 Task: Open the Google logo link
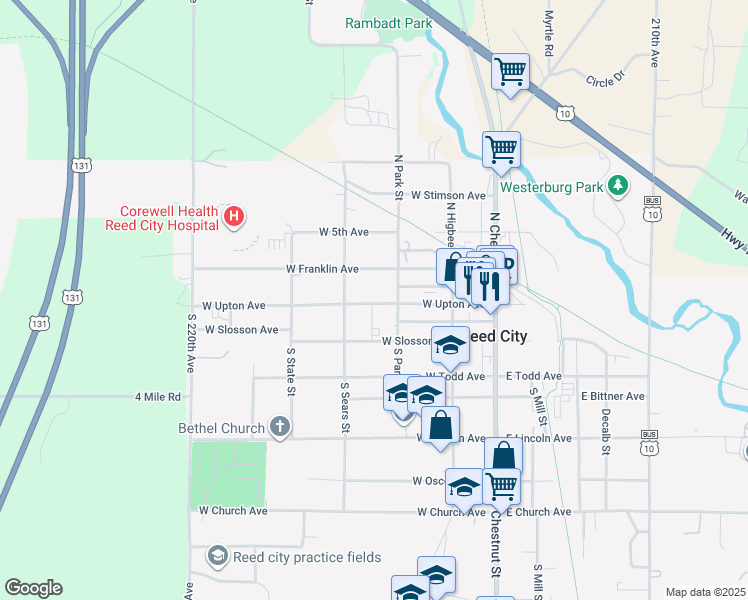(x=33, y=588)
